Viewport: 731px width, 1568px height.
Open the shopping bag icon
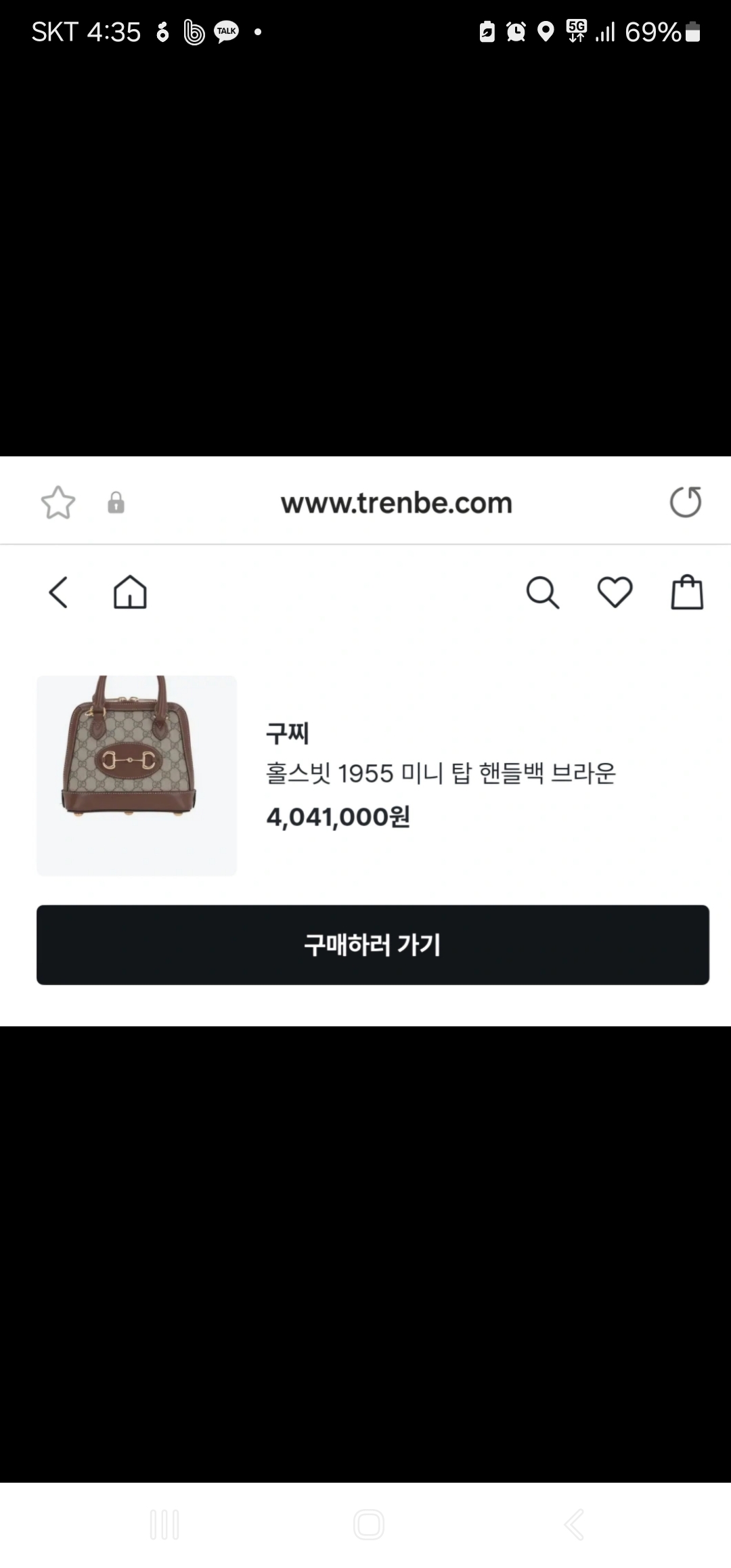click(x=687, y=592)
